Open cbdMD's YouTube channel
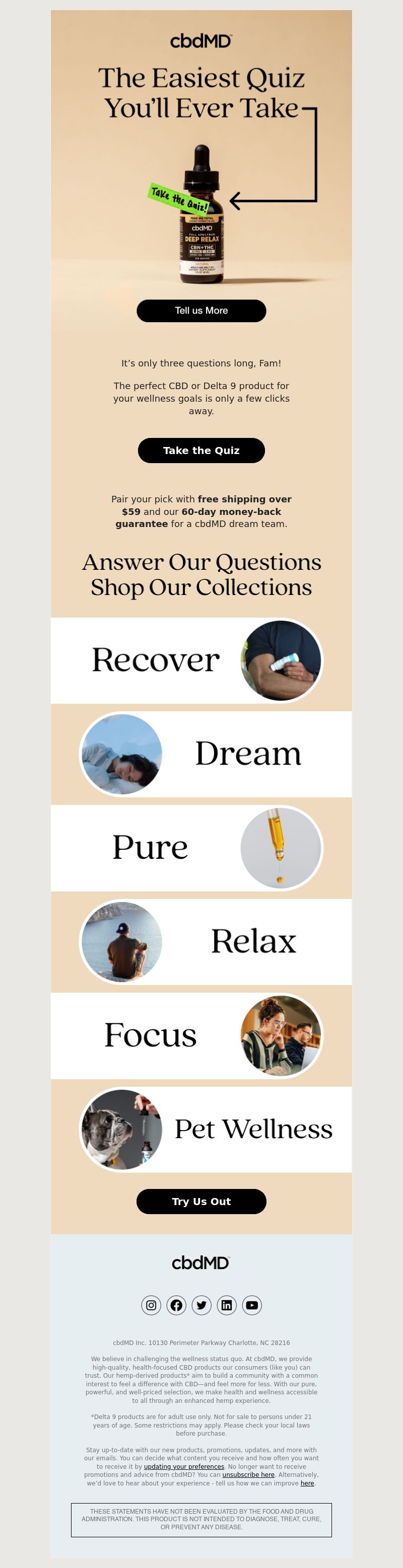The height and width of the screenshot is (1568, 403). point(252,1304)
